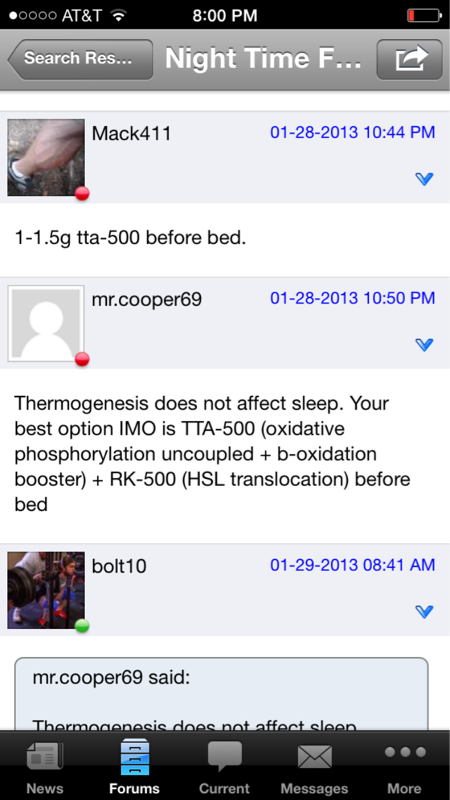Open Mack411's profile avatar
The height and width of the screenshot is (800, 450).
[46, 157]
